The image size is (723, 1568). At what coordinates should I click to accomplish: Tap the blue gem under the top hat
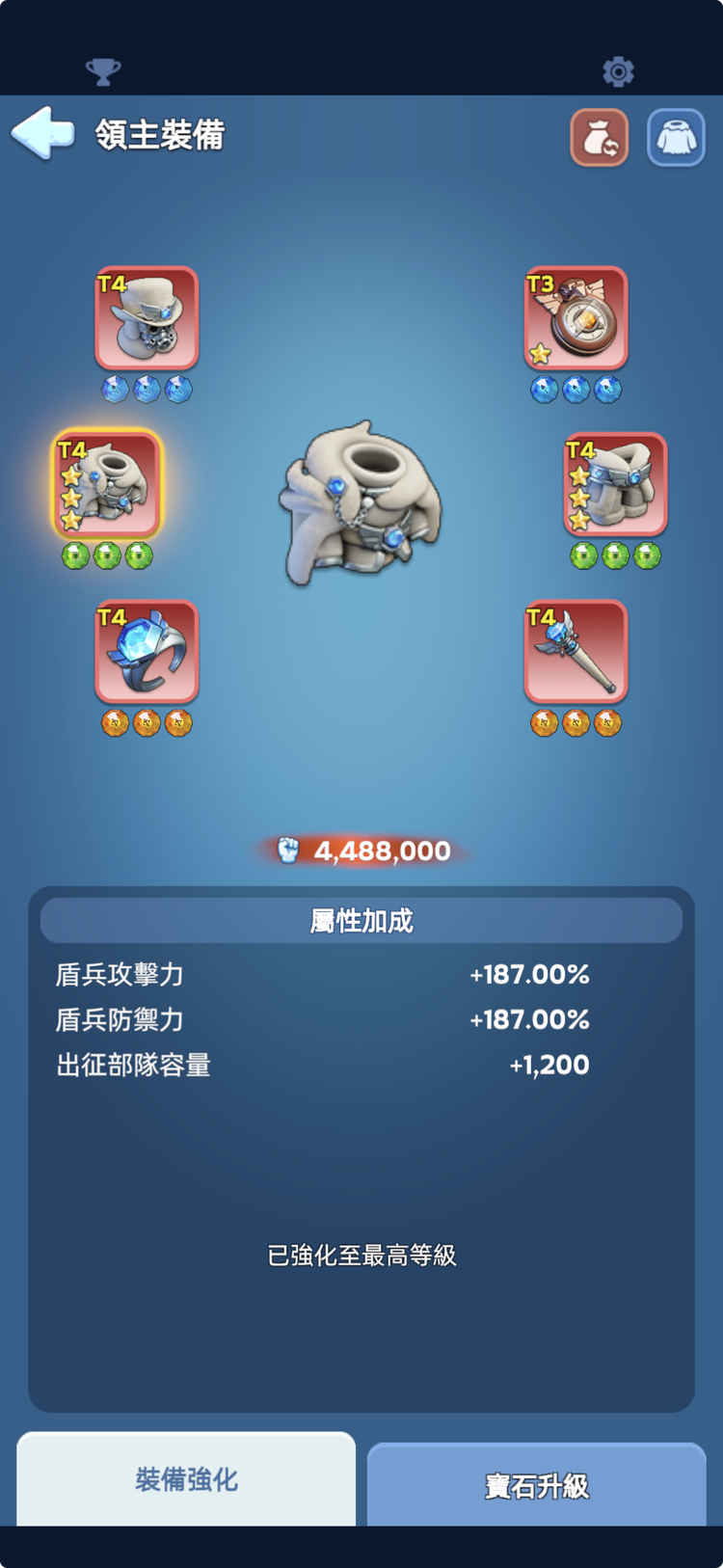click(116, 390)
